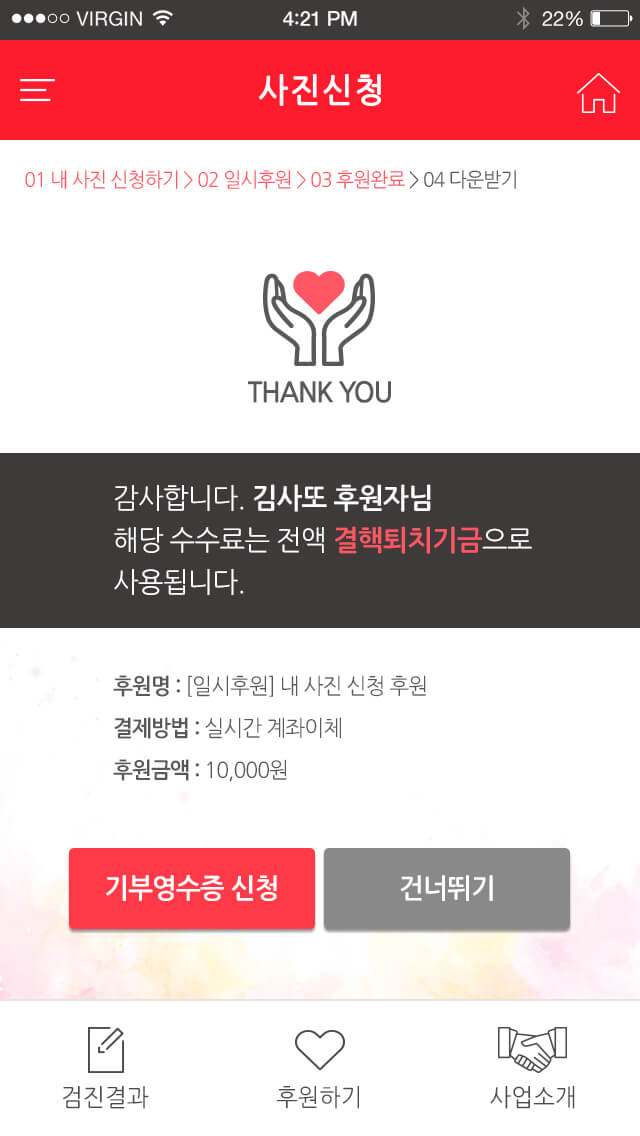
Task: Open the hamburger menu
Action: [37, 90]
